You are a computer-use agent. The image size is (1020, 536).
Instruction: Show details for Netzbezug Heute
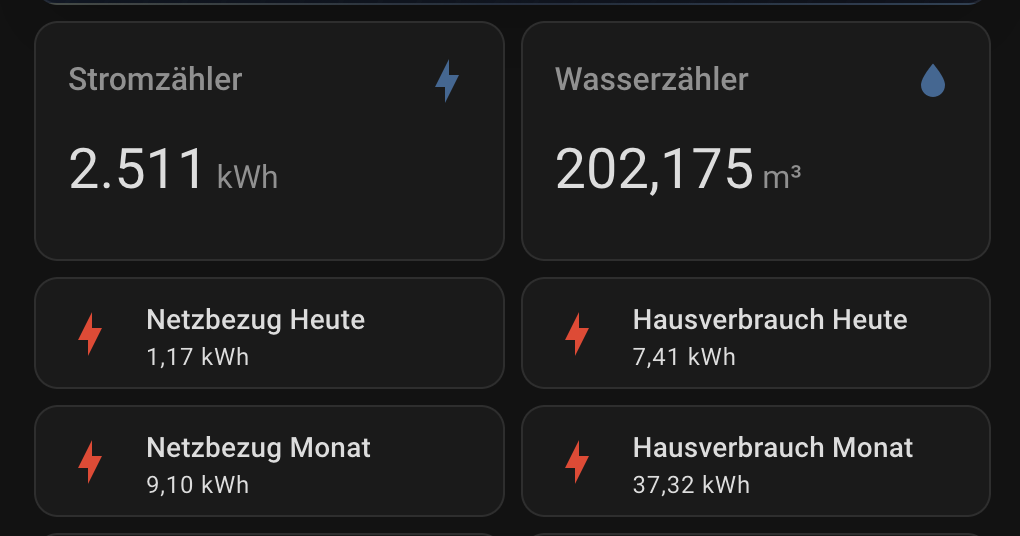point(268,333)
